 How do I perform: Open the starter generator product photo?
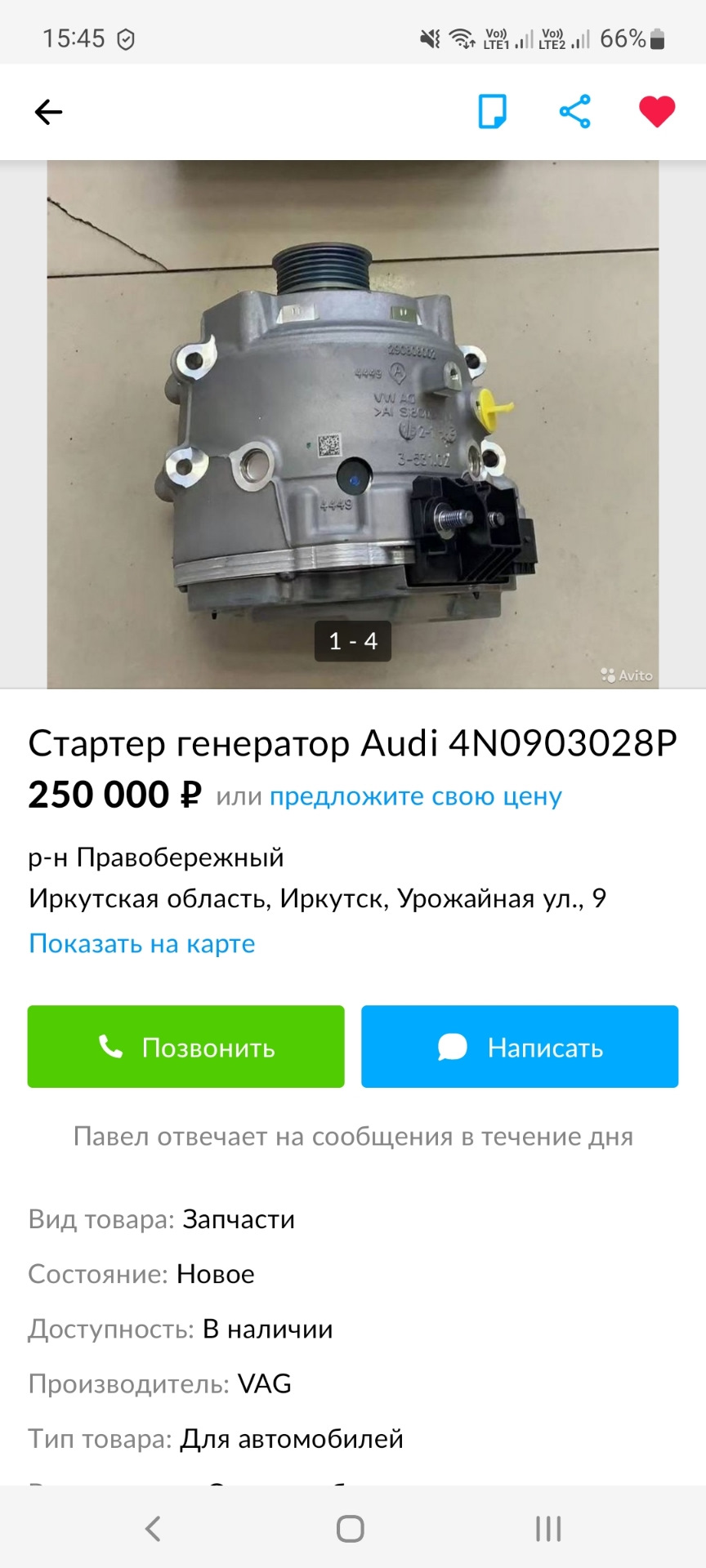[353, 425]
